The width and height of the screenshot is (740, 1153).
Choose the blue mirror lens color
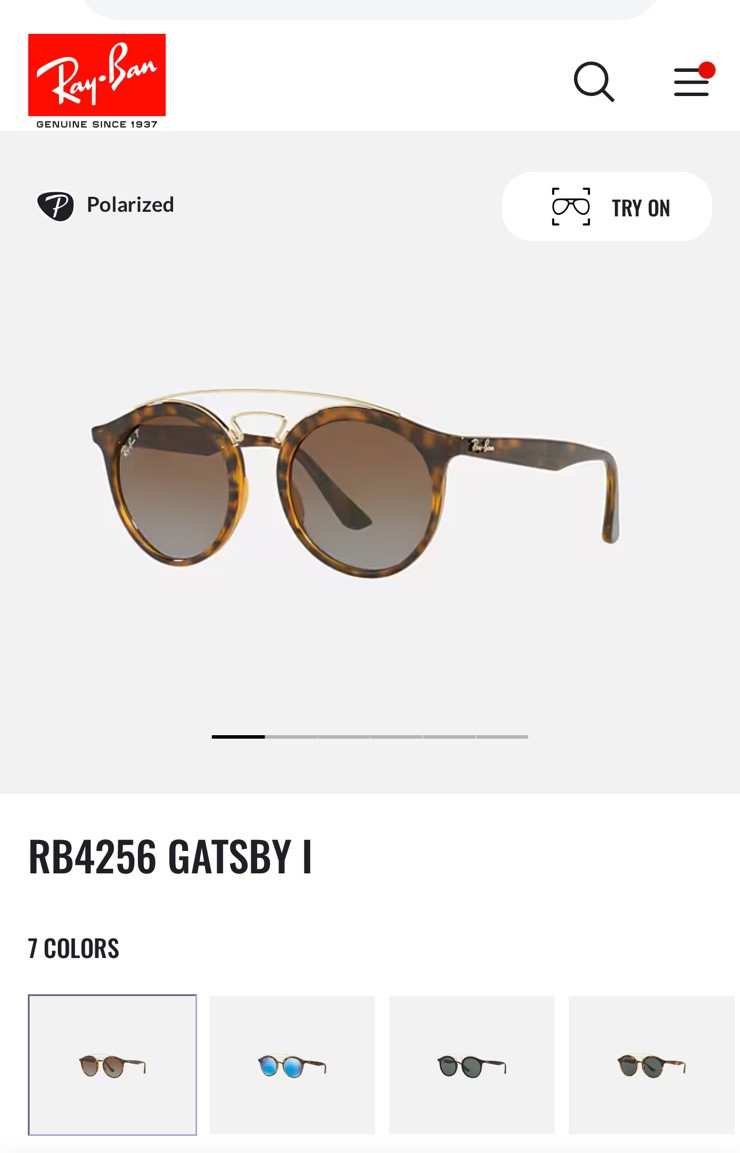[292, 1065]
